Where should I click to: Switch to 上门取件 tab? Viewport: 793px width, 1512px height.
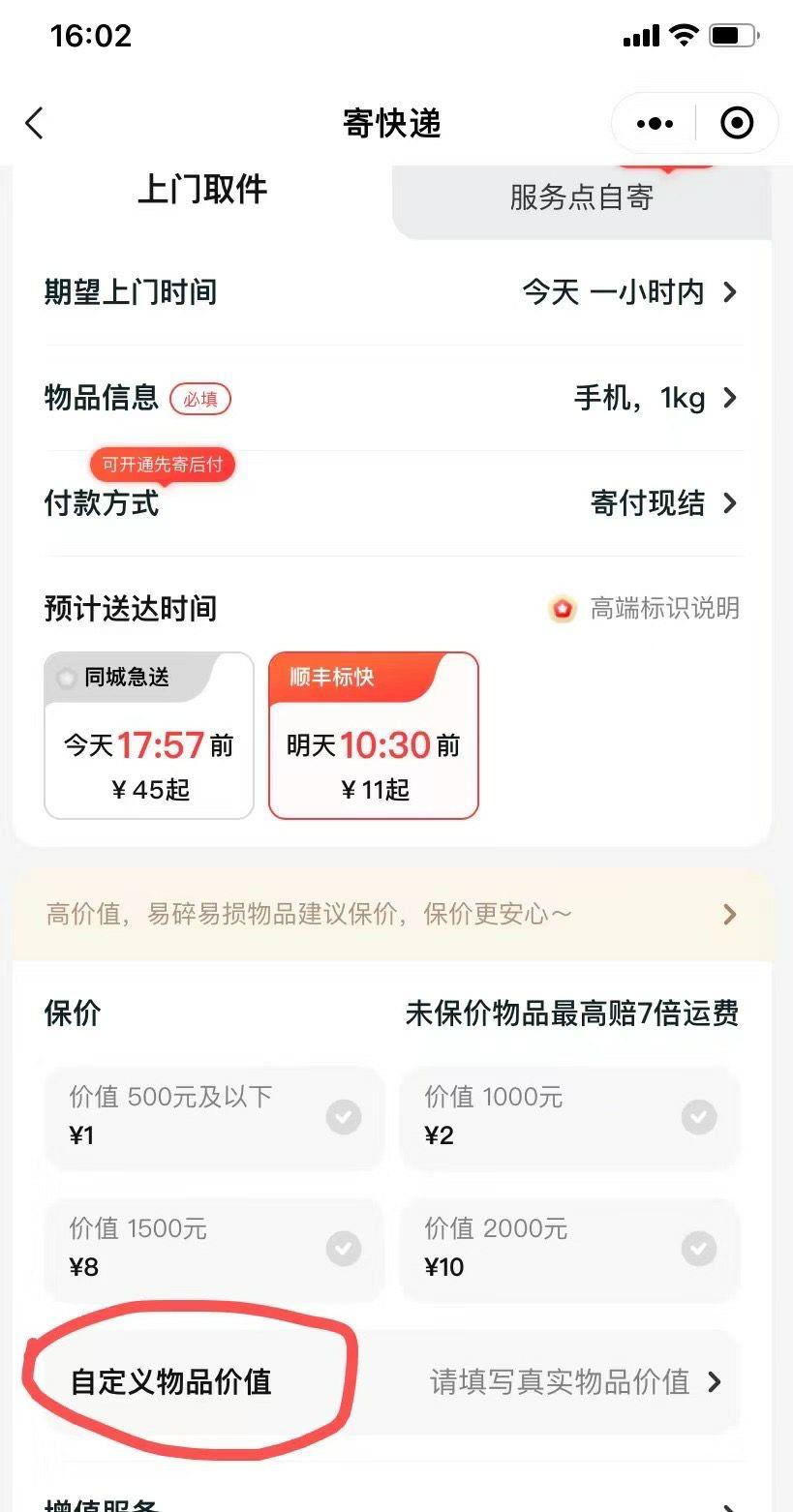coord(202,190)
